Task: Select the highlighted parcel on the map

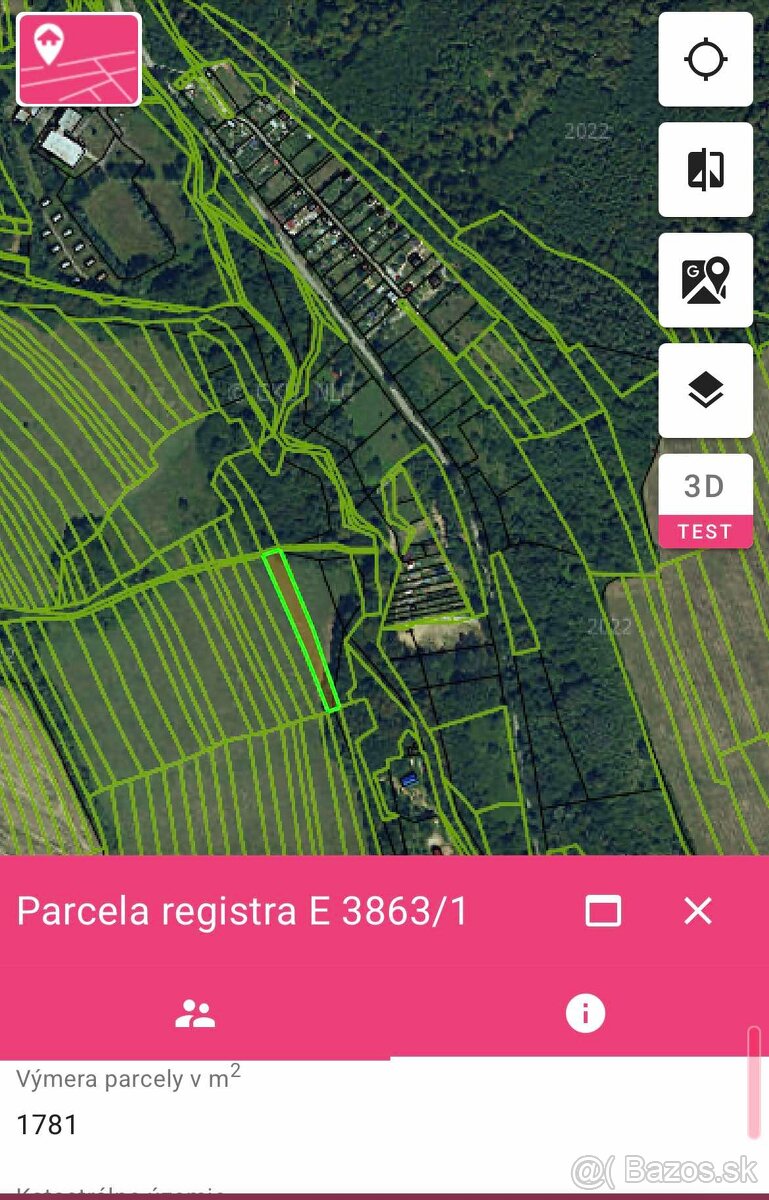Action: (x=302, y=631)
